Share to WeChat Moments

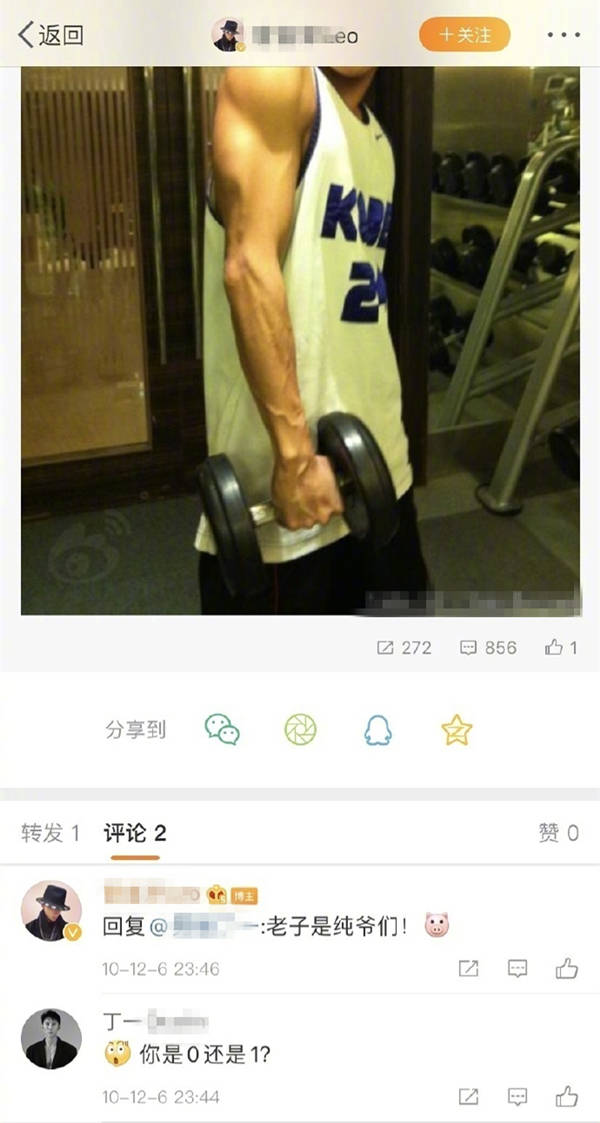click(300, 730)
